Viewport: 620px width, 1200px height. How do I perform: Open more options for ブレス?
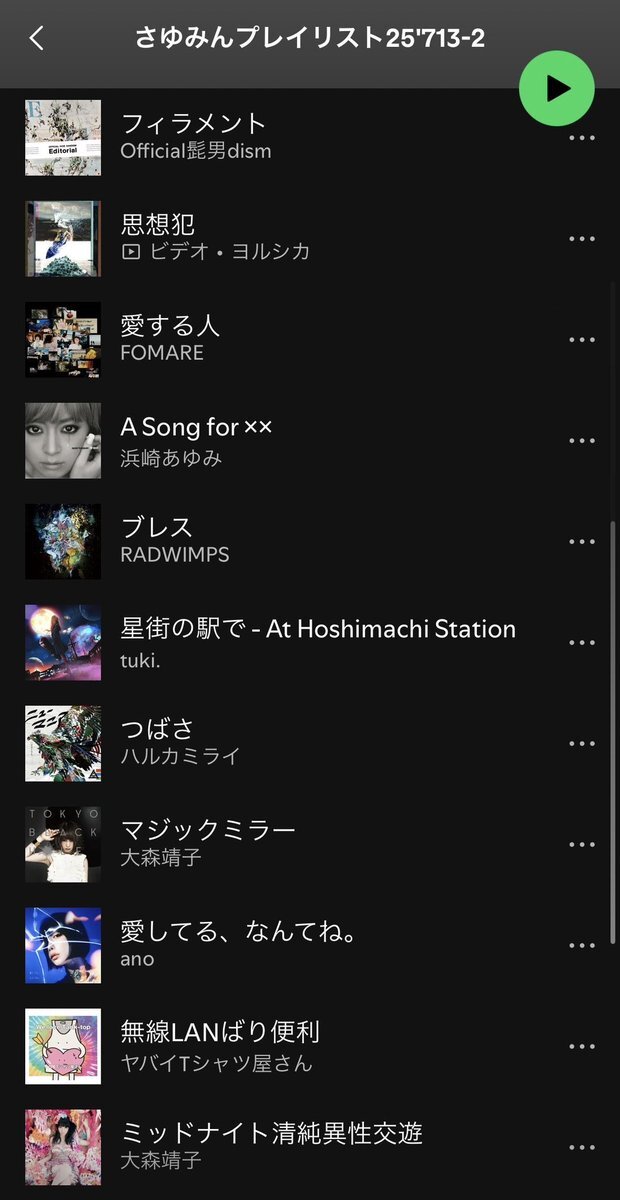click(x=582, y=542)
